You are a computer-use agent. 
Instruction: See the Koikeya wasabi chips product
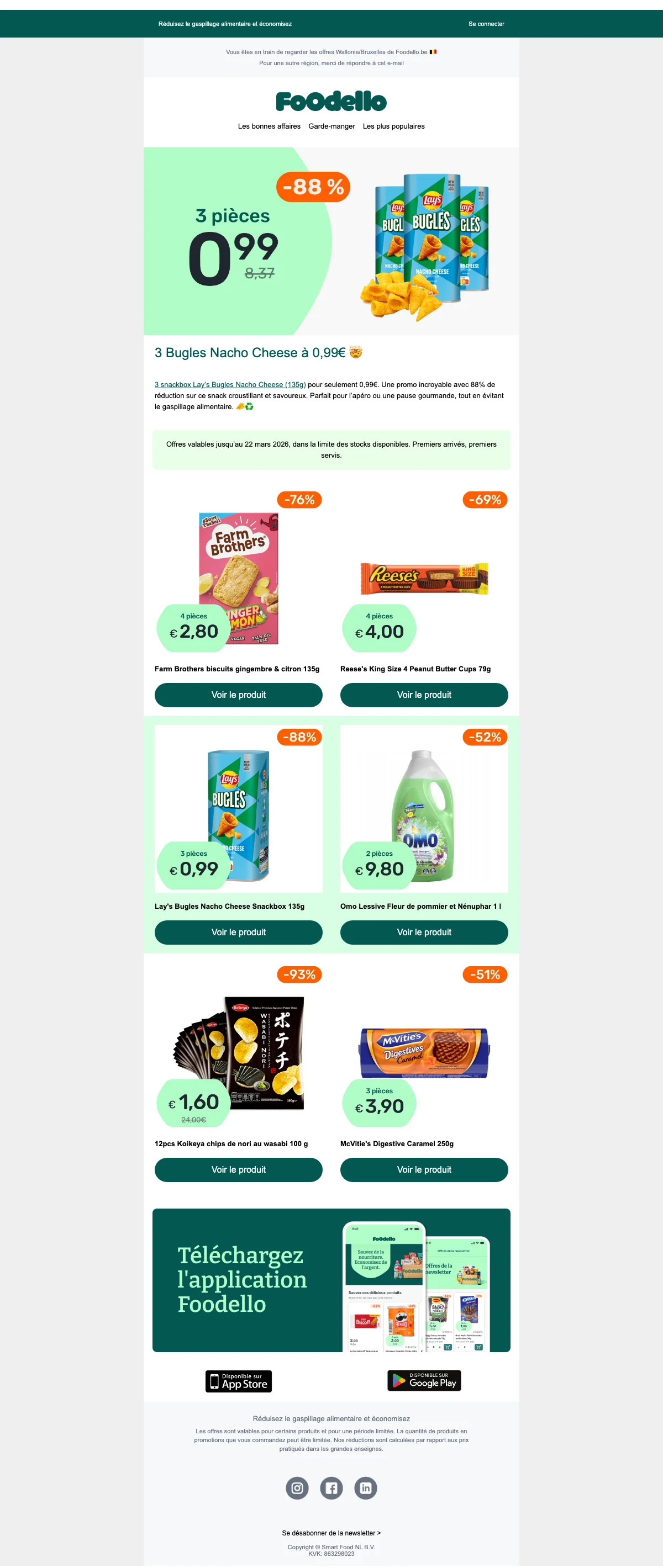[x=238, y=1170]
